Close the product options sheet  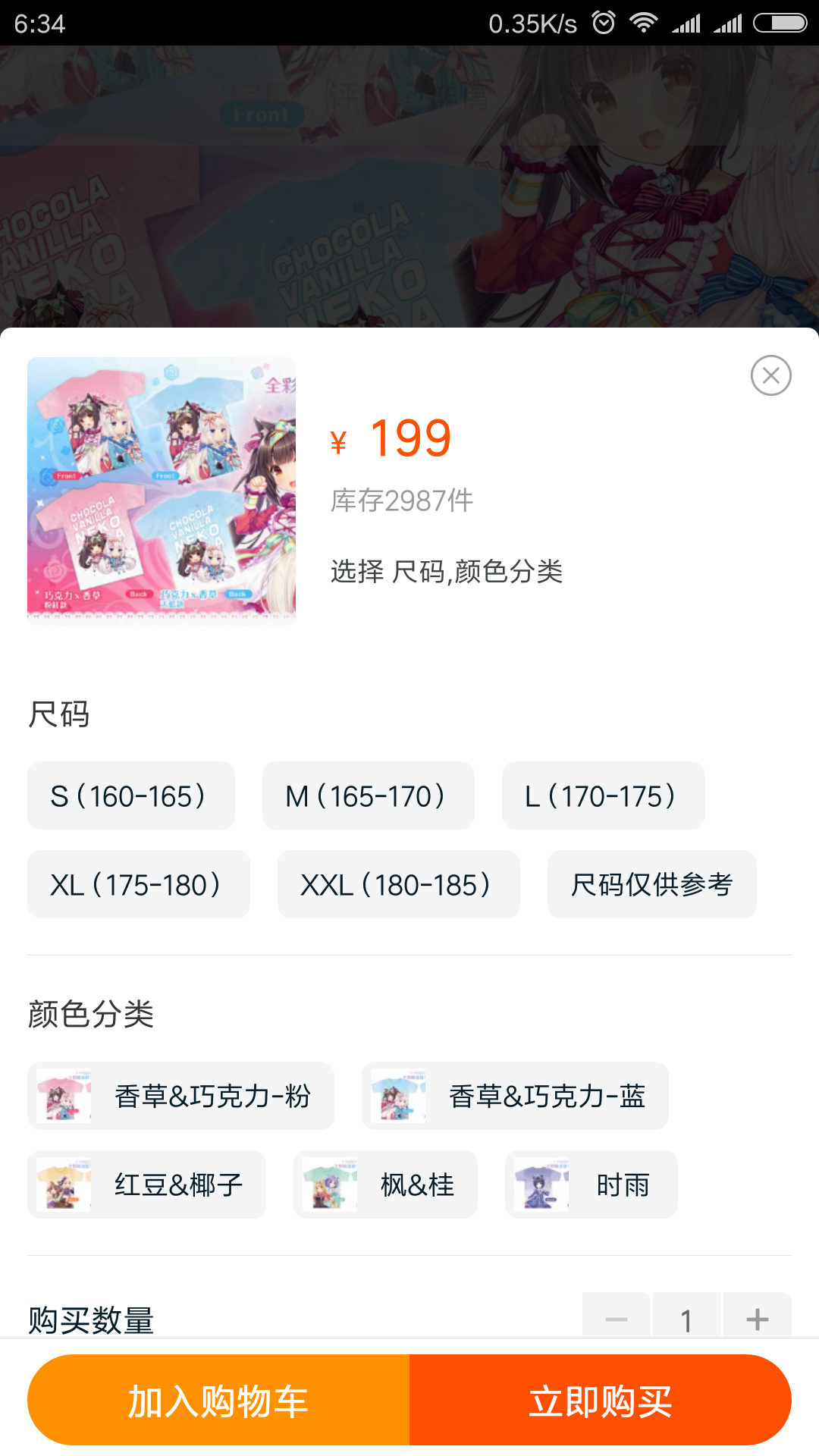pyautogui.click(x=770, y=375)
